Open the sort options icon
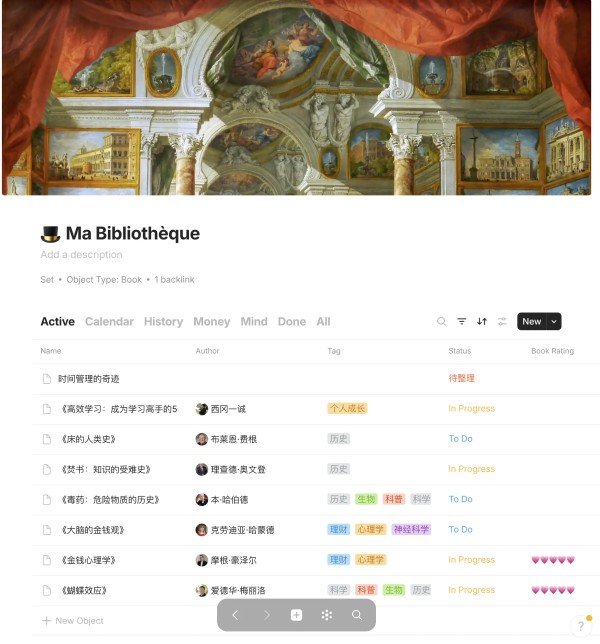The width and height of the screenshot is (600, 644). [x=482, y=321]
